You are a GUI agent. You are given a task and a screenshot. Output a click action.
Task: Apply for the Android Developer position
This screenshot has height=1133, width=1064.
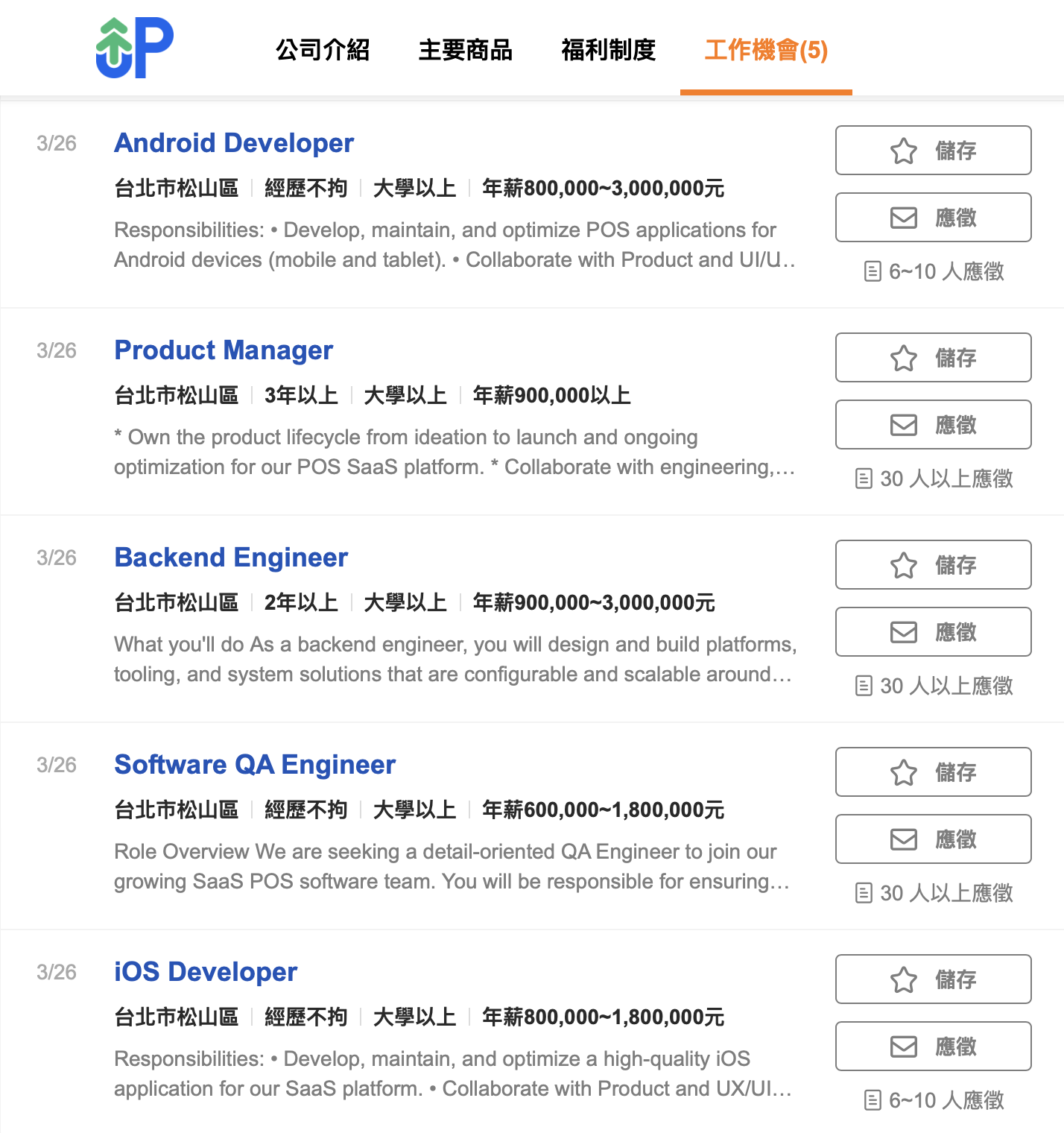click(933, 218)
